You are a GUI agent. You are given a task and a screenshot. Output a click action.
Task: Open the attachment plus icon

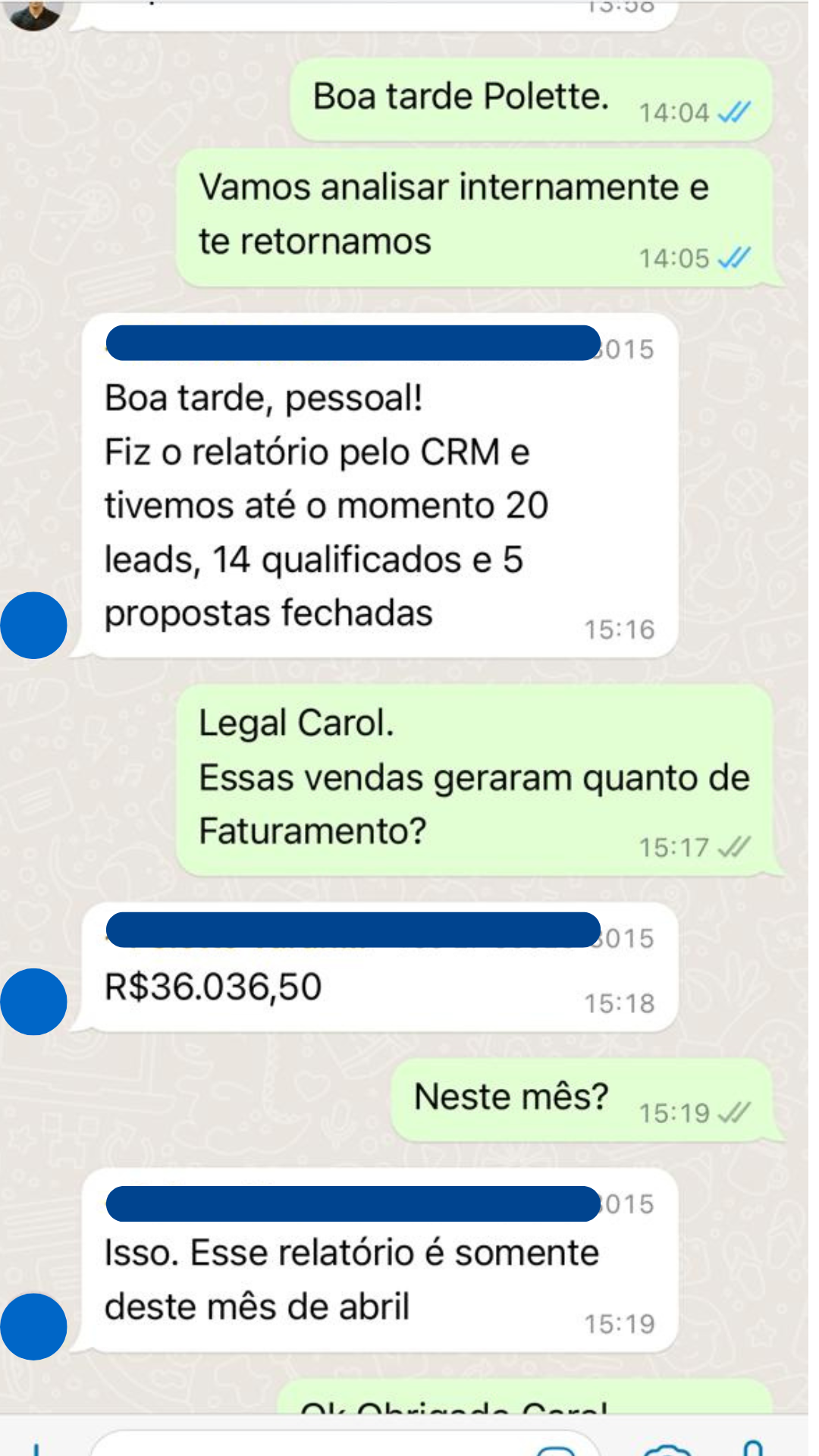[35, 1448]
